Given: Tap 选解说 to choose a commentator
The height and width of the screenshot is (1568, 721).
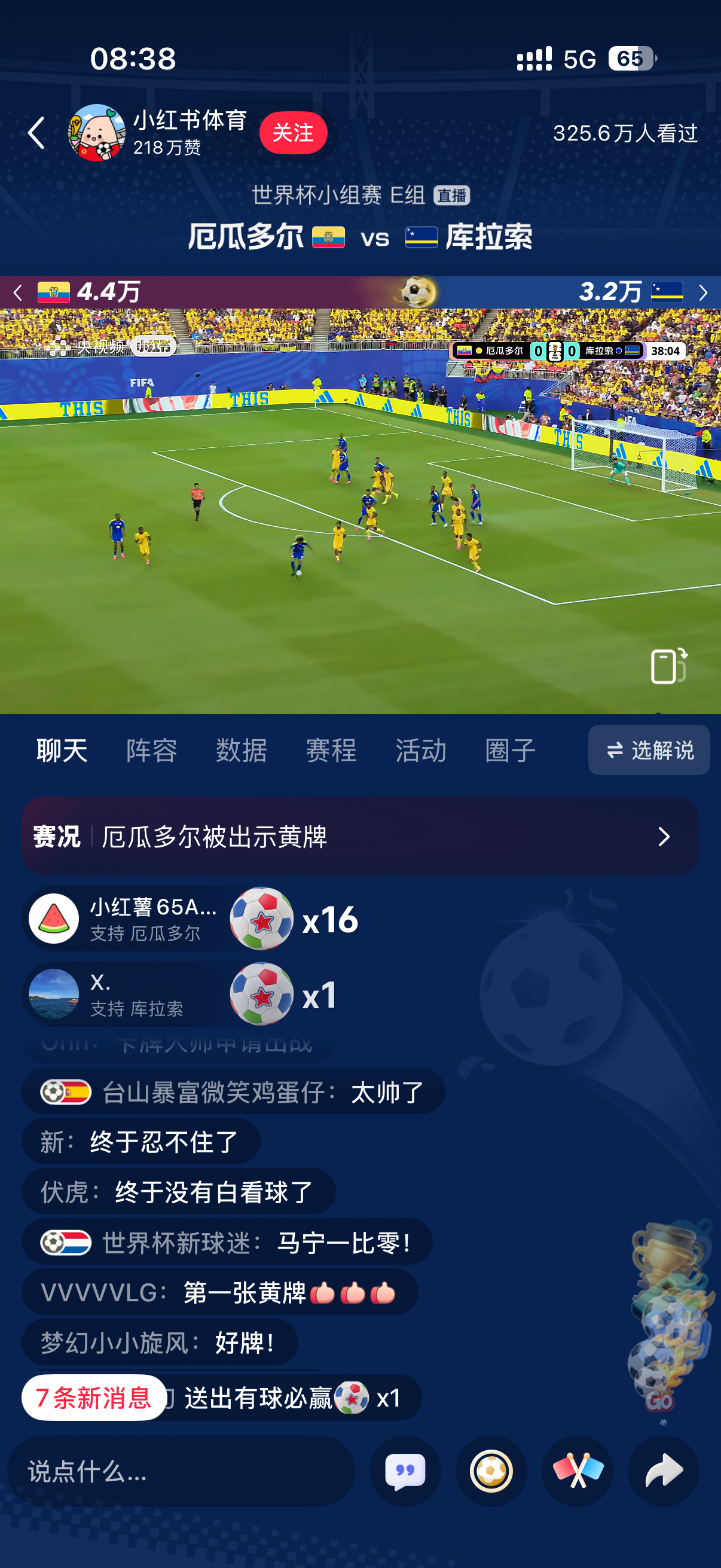Looking at the screenshot, I should (x=649, y=750).
